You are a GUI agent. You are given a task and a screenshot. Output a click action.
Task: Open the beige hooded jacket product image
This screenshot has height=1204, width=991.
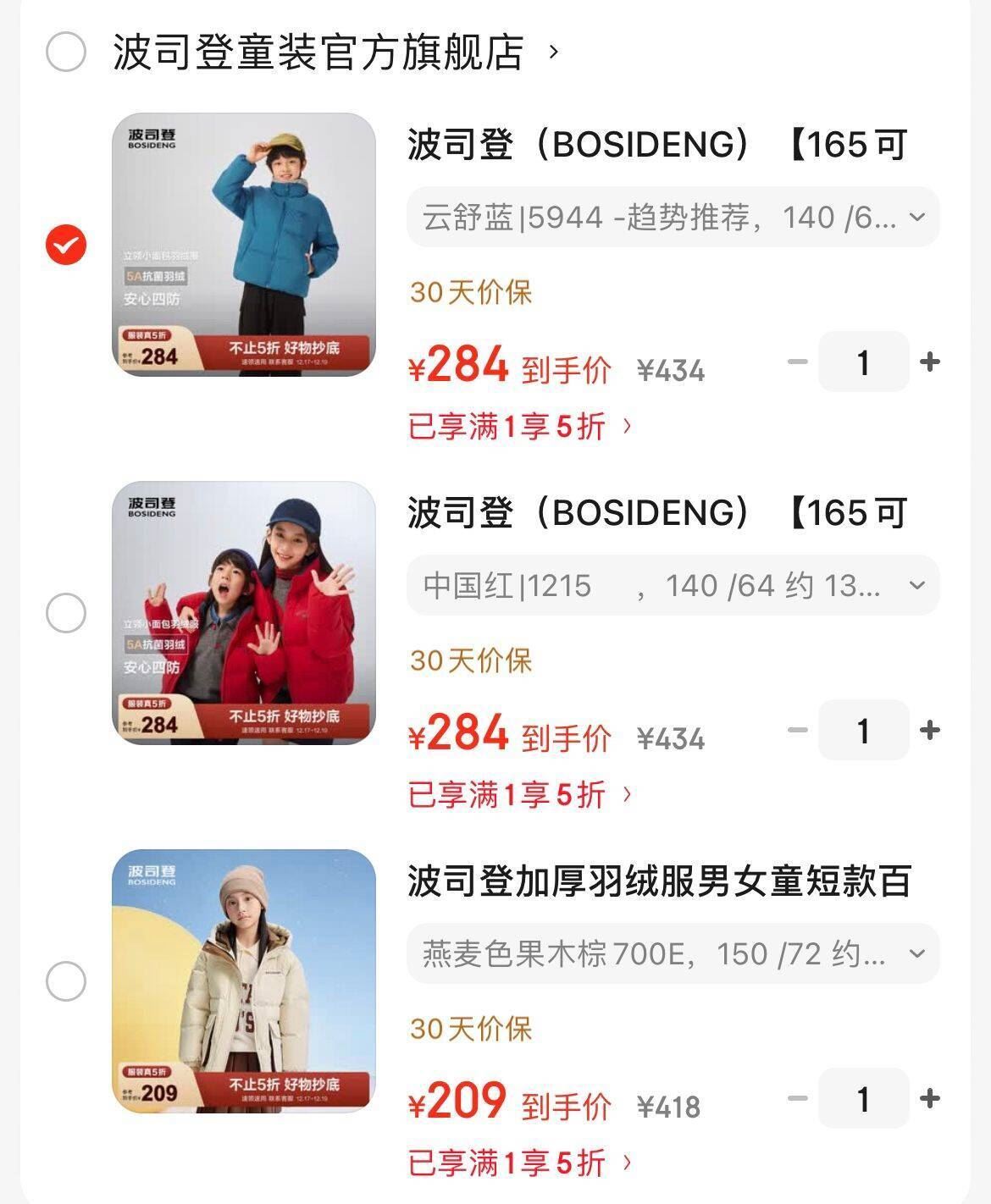point(244,981)
